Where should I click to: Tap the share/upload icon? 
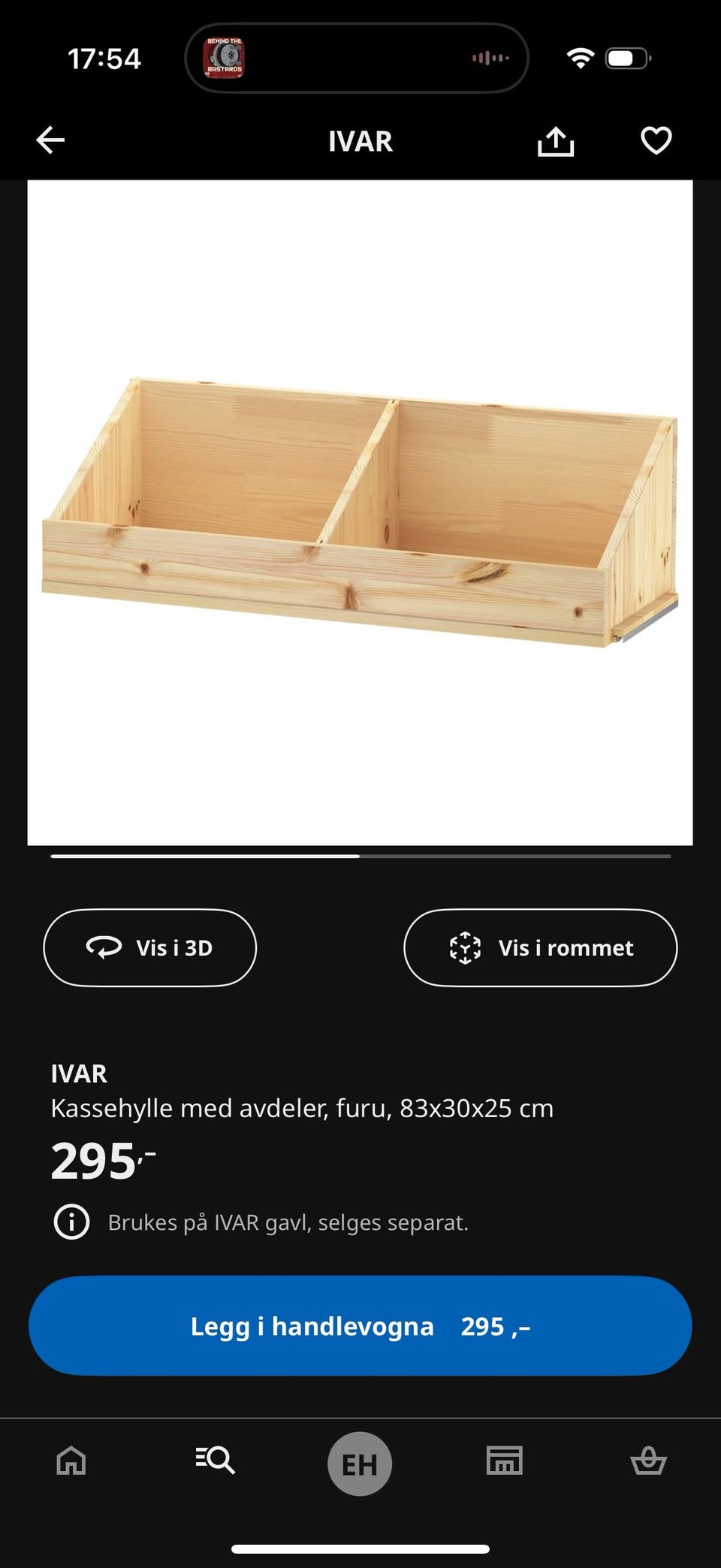coord(557,140)
